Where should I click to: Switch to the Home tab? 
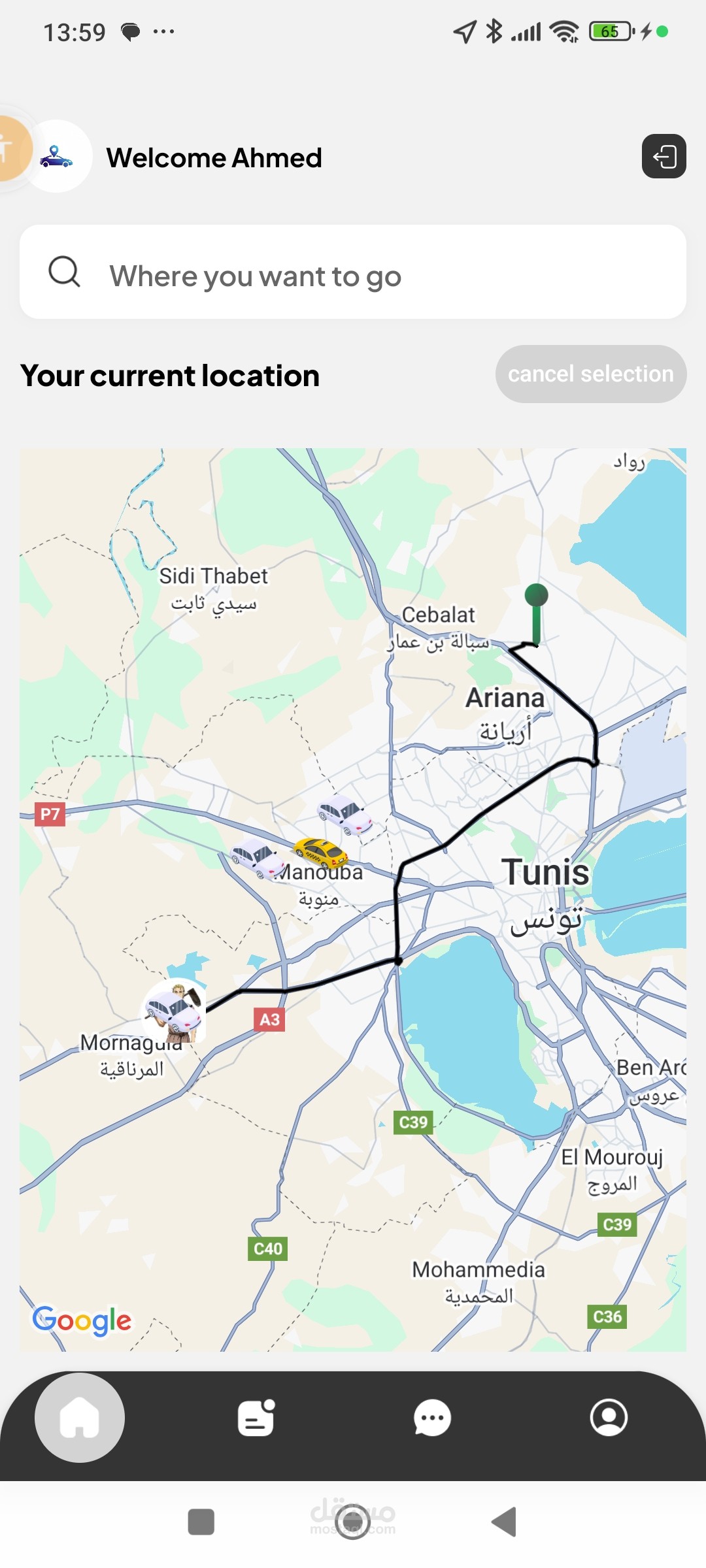(x=80, y=1418)
